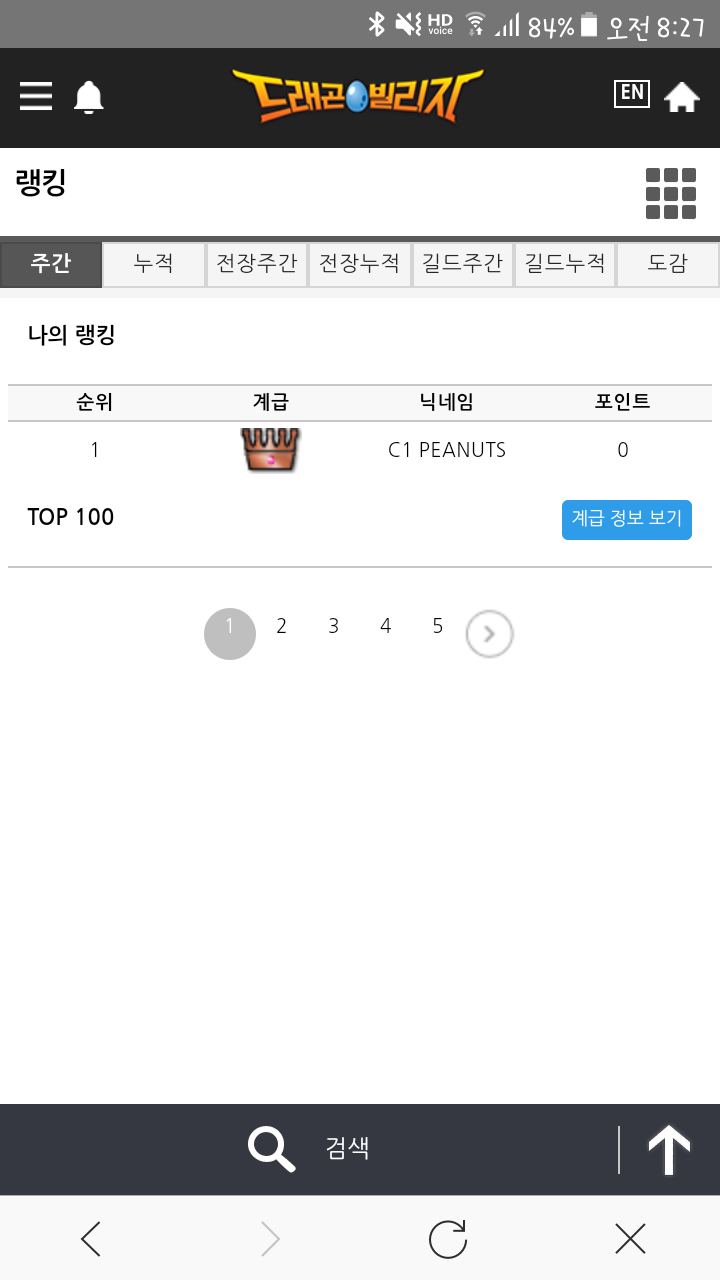Open the 검색 search bar

[310, 1148]
